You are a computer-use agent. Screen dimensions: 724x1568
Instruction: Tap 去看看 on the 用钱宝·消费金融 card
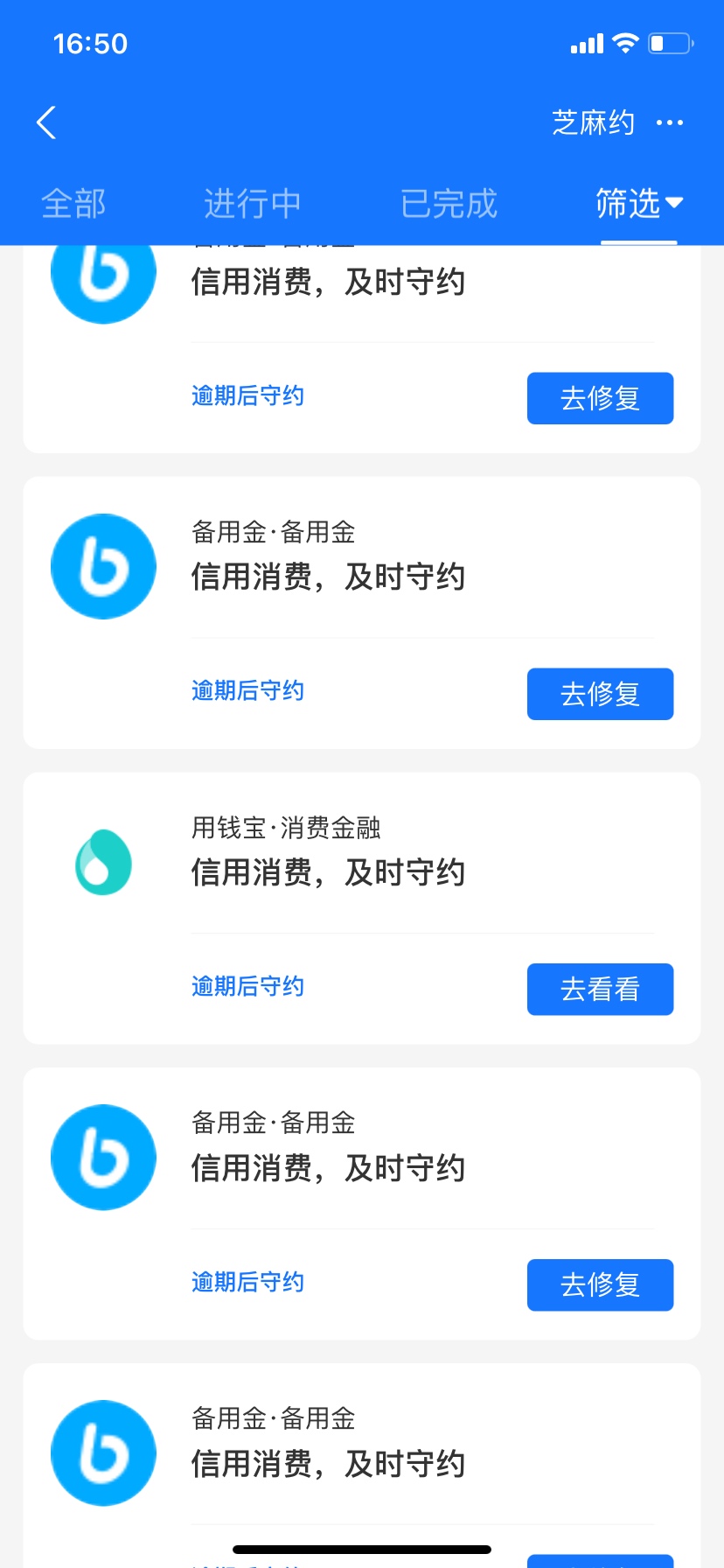click(600, 990)
